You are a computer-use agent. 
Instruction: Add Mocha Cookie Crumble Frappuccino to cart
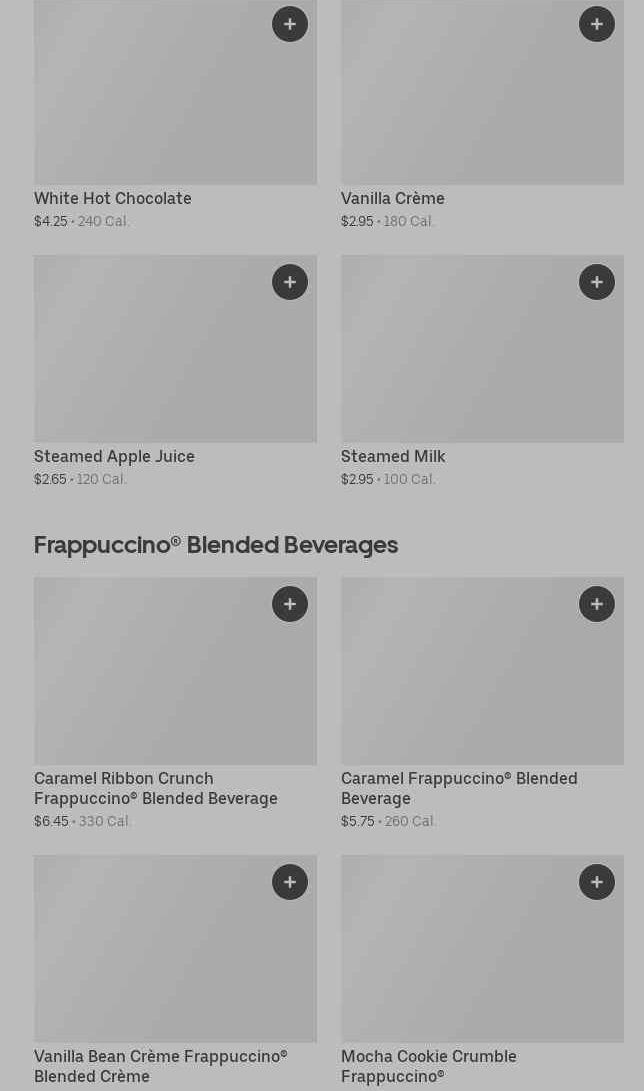click(x=597, y=882)
